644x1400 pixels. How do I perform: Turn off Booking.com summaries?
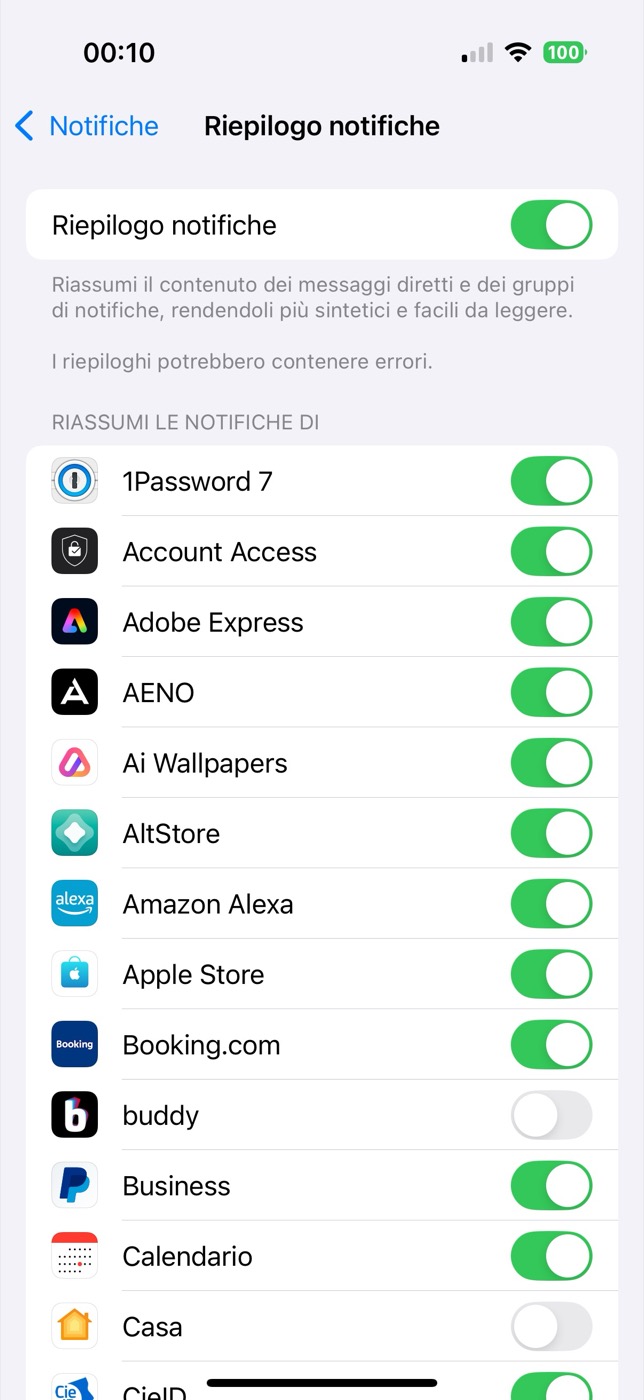[551, 1045]
